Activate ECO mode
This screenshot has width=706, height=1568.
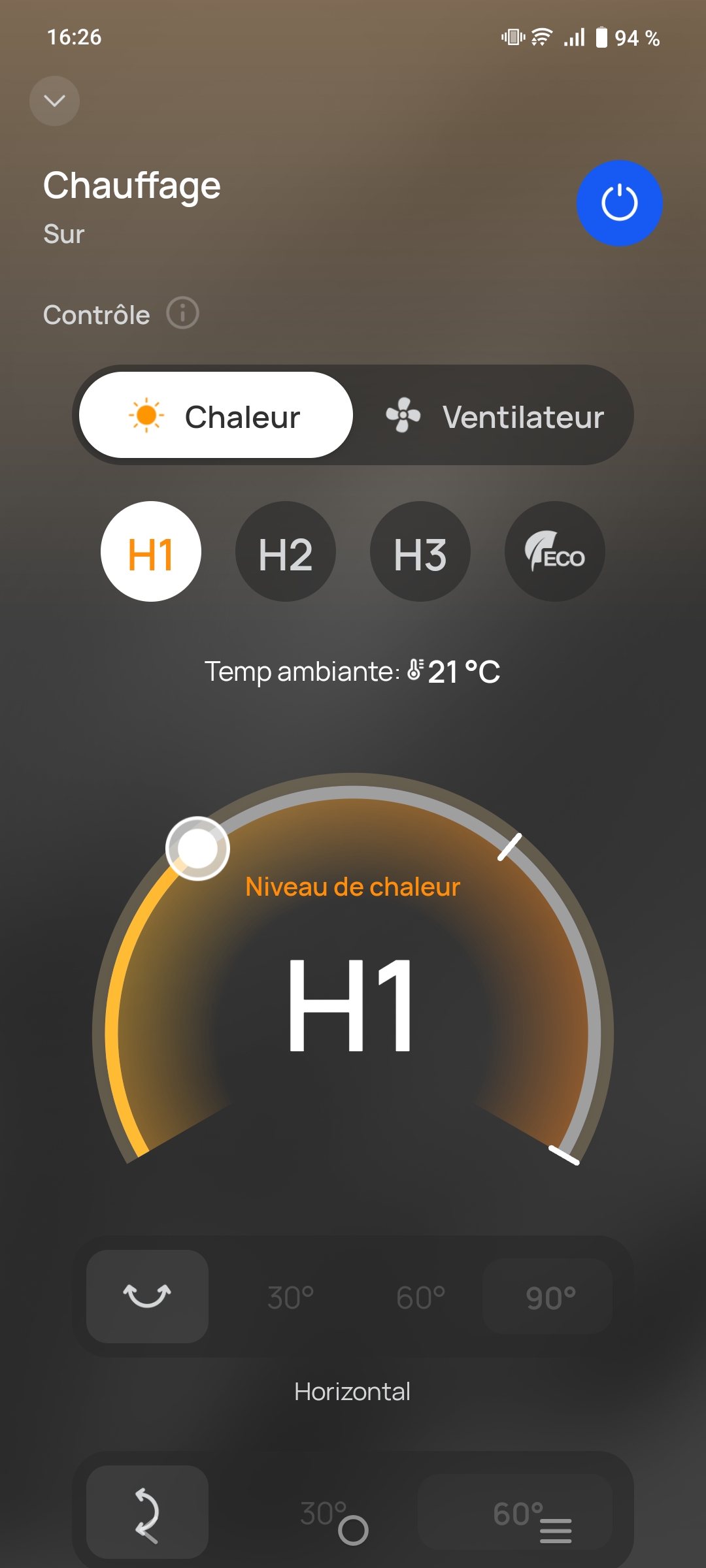pyautogui.click(x=554, y=552)
